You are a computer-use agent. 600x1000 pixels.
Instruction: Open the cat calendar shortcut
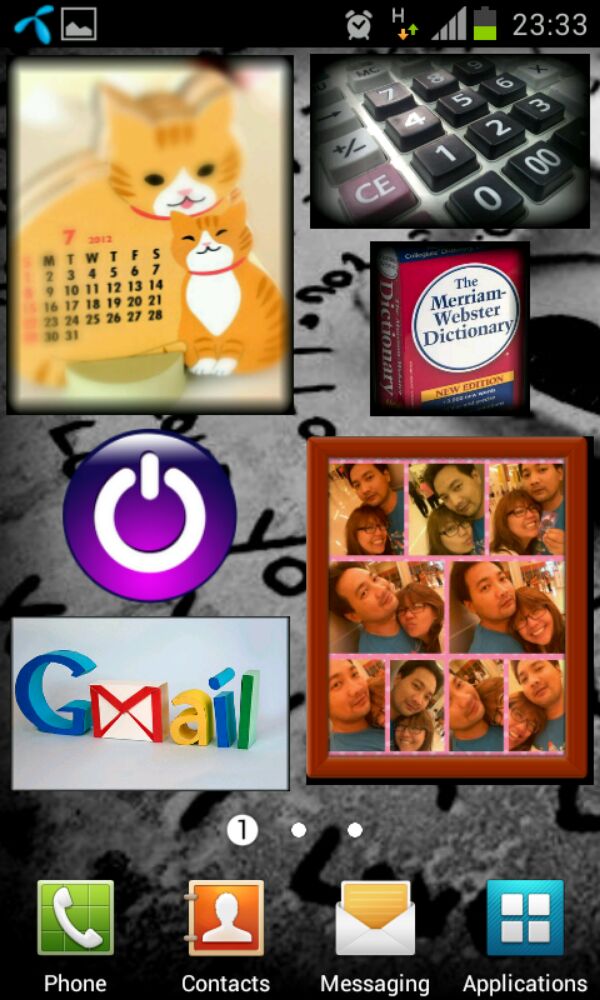pyautogui.click(x=150, y=235)
